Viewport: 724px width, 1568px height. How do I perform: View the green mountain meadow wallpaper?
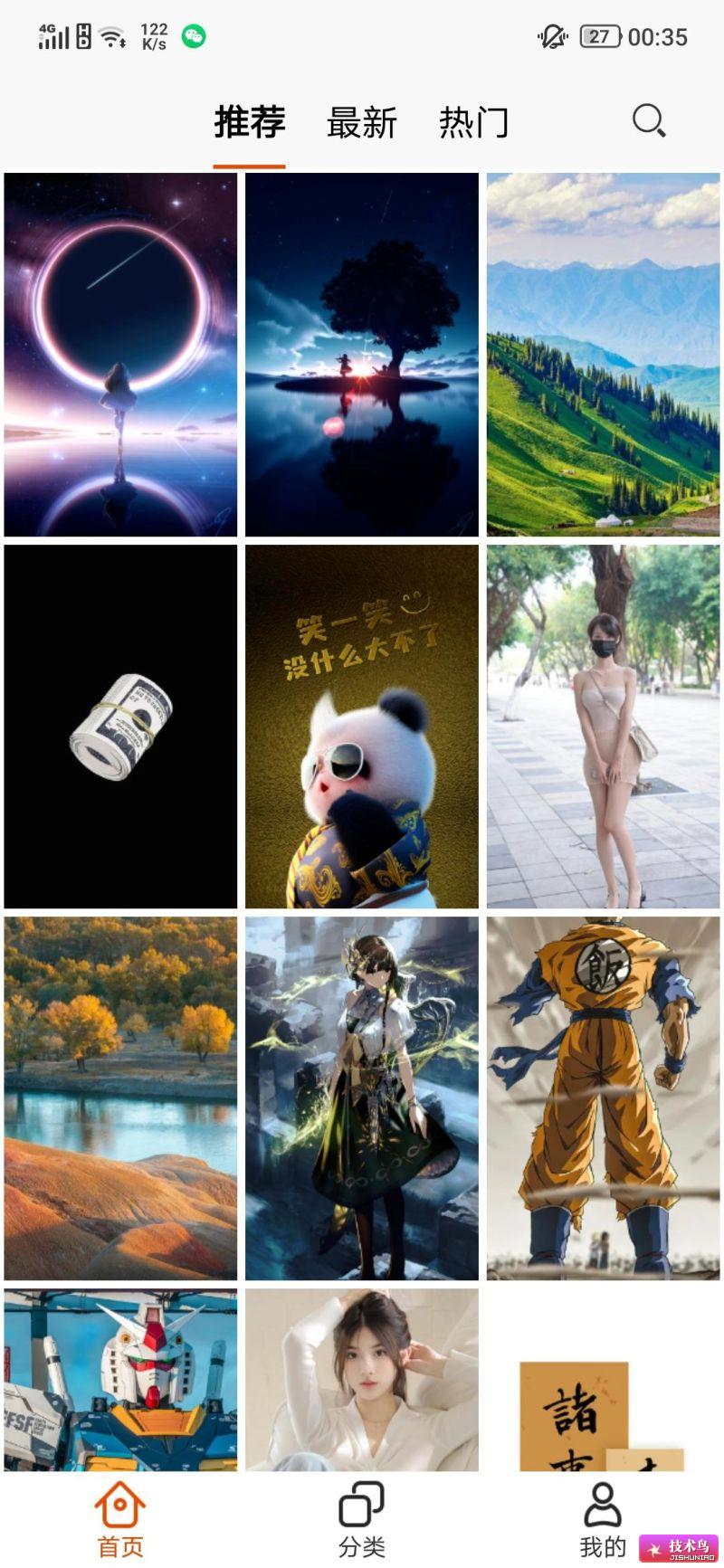coord(603,355)
